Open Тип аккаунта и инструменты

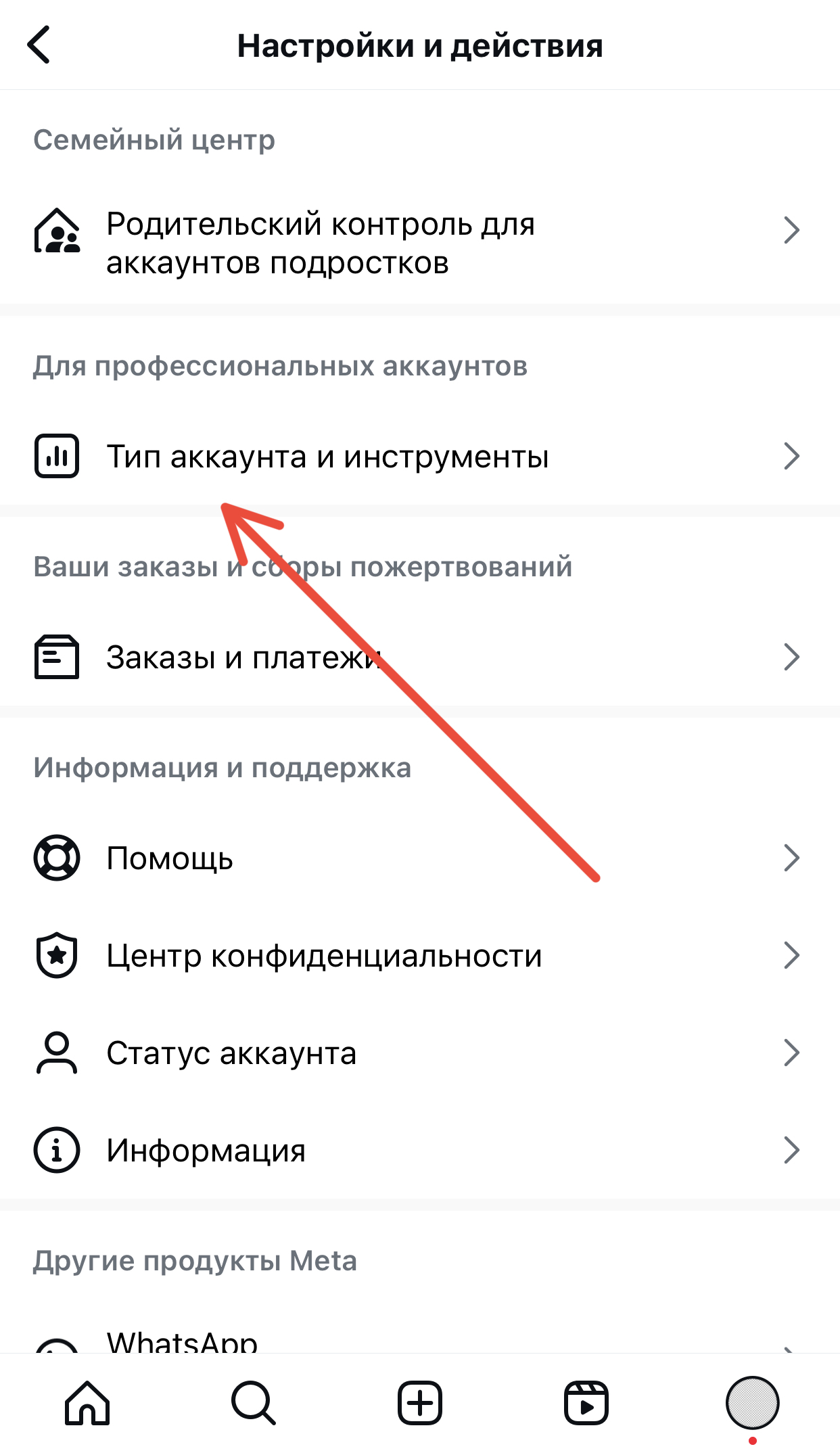(x=419, y=457)
